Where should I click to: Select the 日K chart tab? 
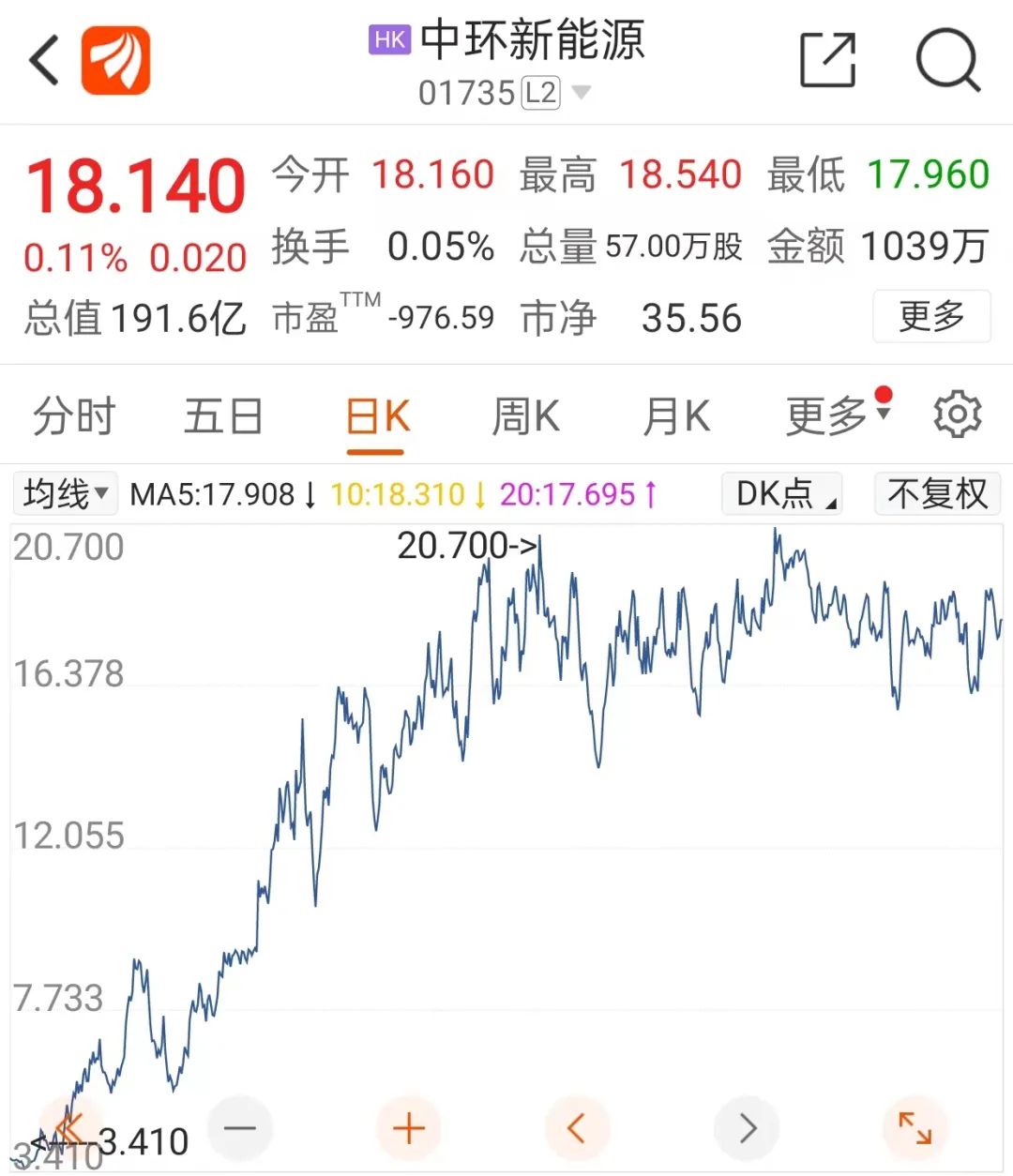[376, 416]
